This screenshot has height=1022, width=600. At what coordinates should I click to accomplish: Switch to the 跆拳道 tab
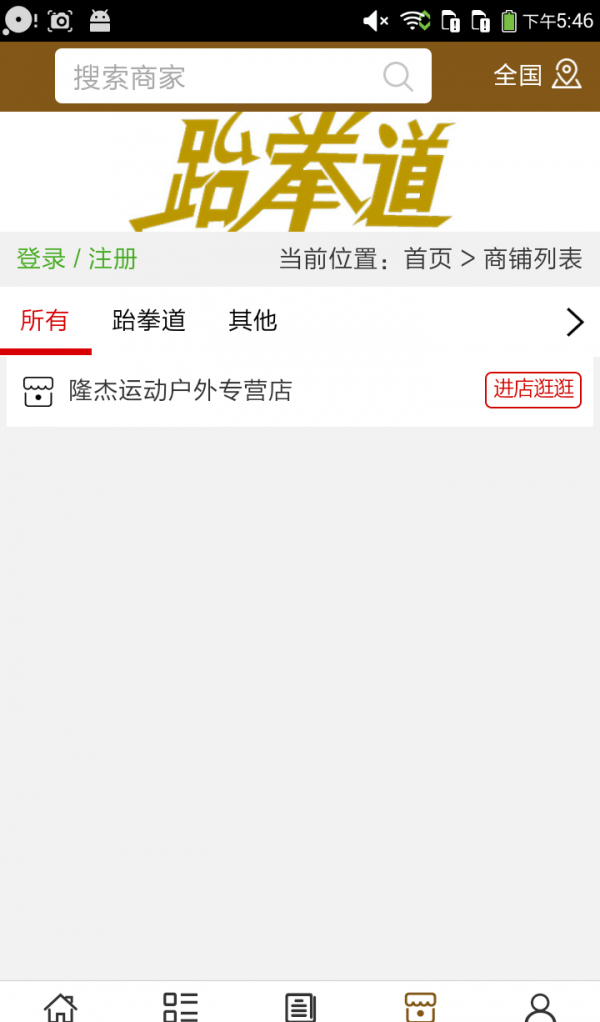pyautogui.click(x=149, y=321)
